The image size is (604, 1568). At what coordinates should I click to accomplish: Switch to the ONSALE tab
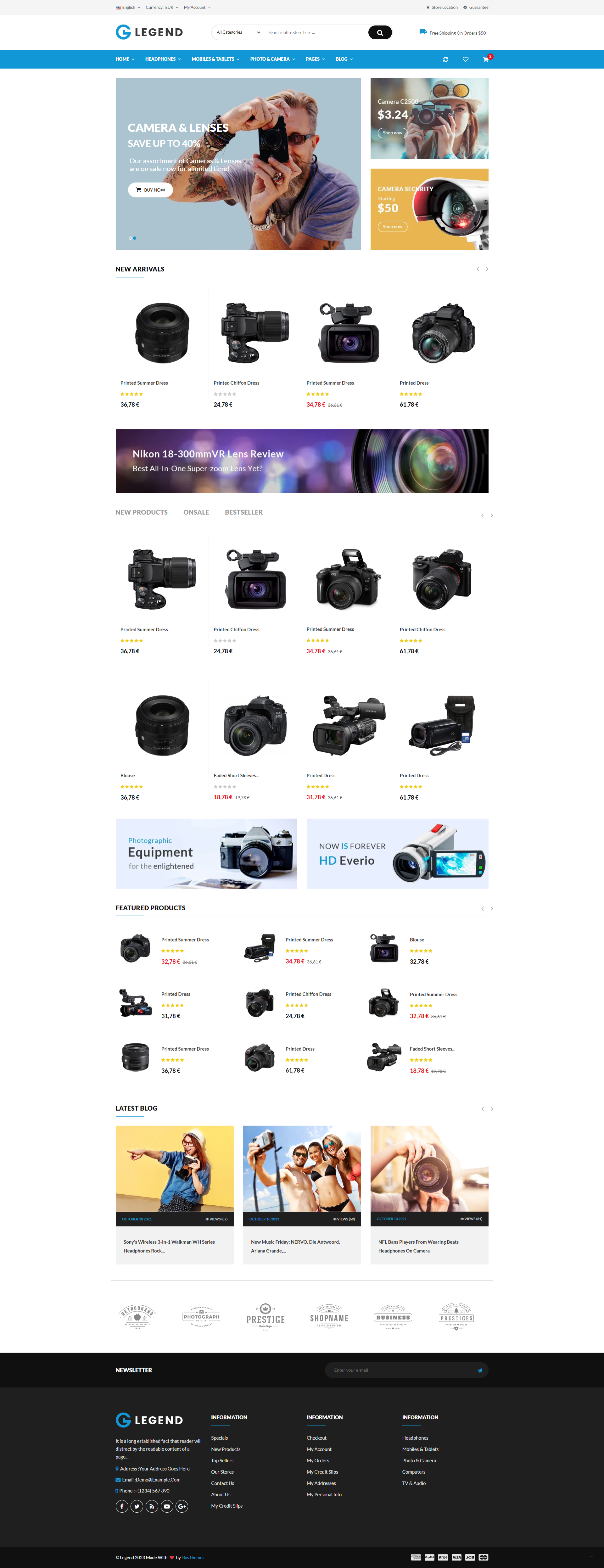click(196, 512)
